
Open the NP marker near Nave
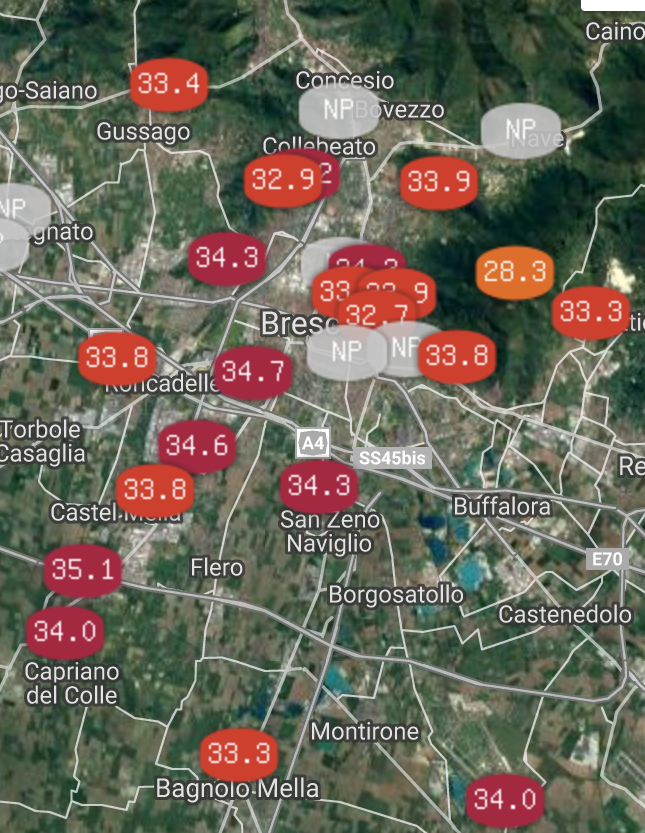click(x=520, y=130)
